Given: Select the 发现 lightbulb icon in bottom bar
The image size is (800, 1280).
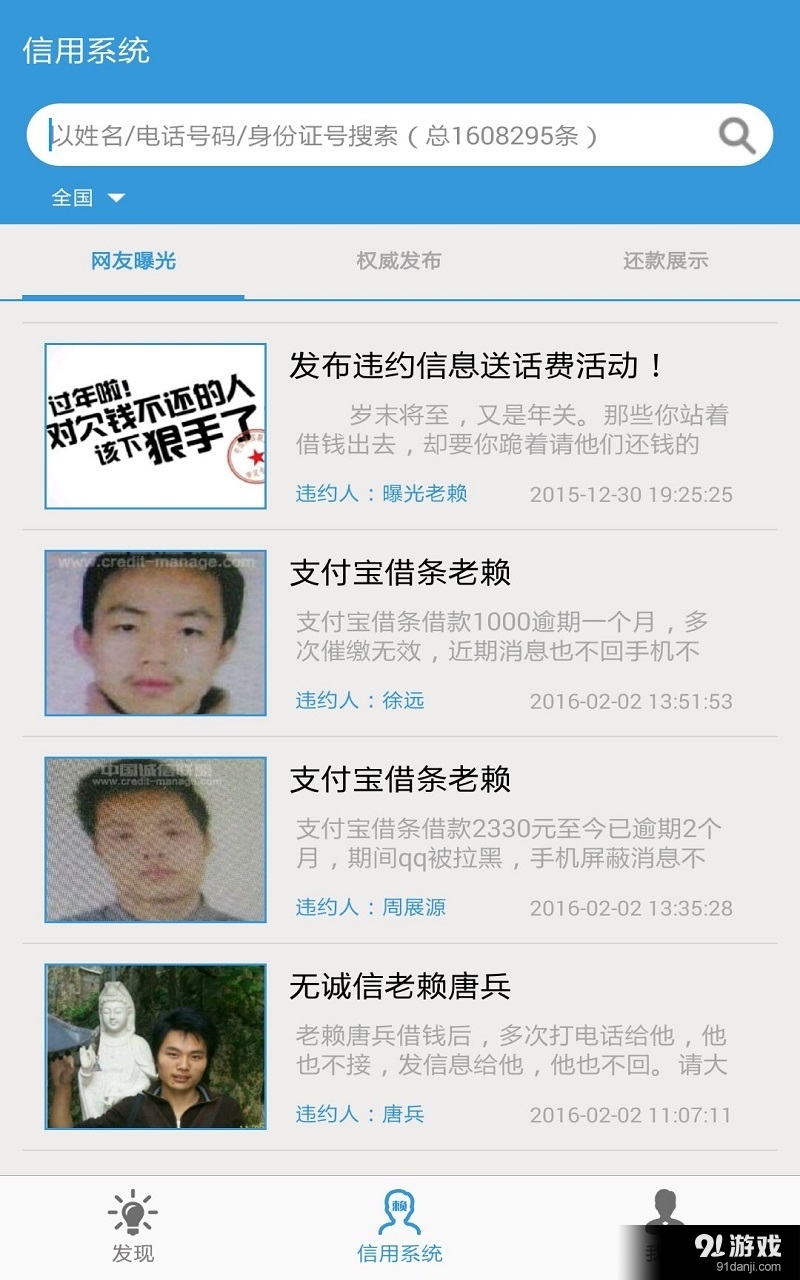Looking at the screenshot, I should [x=133, y=1220].
